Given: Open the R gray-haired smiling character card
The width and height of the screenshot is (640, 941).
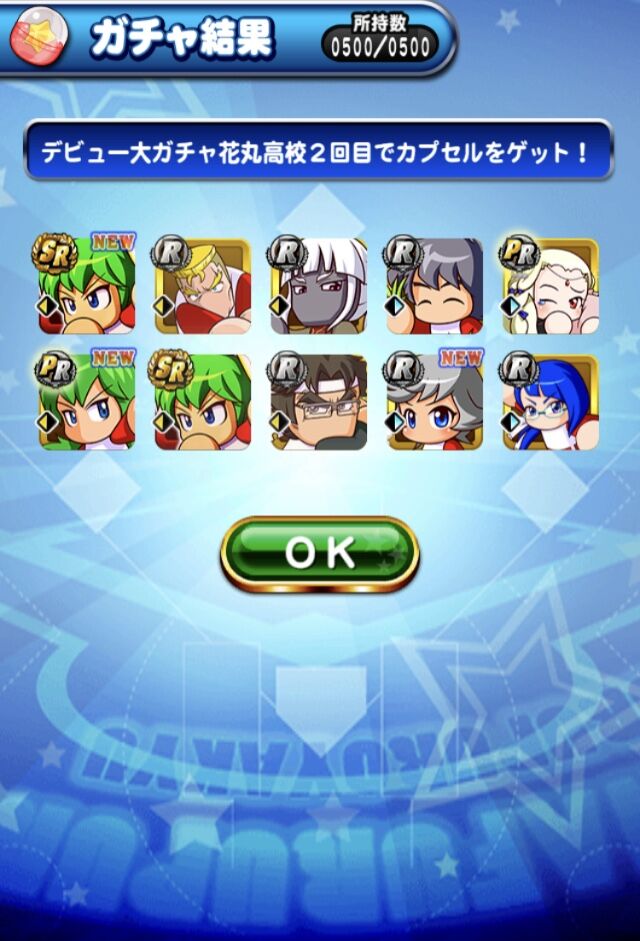Looking at the screenshot, I should (x=435, y=286).
